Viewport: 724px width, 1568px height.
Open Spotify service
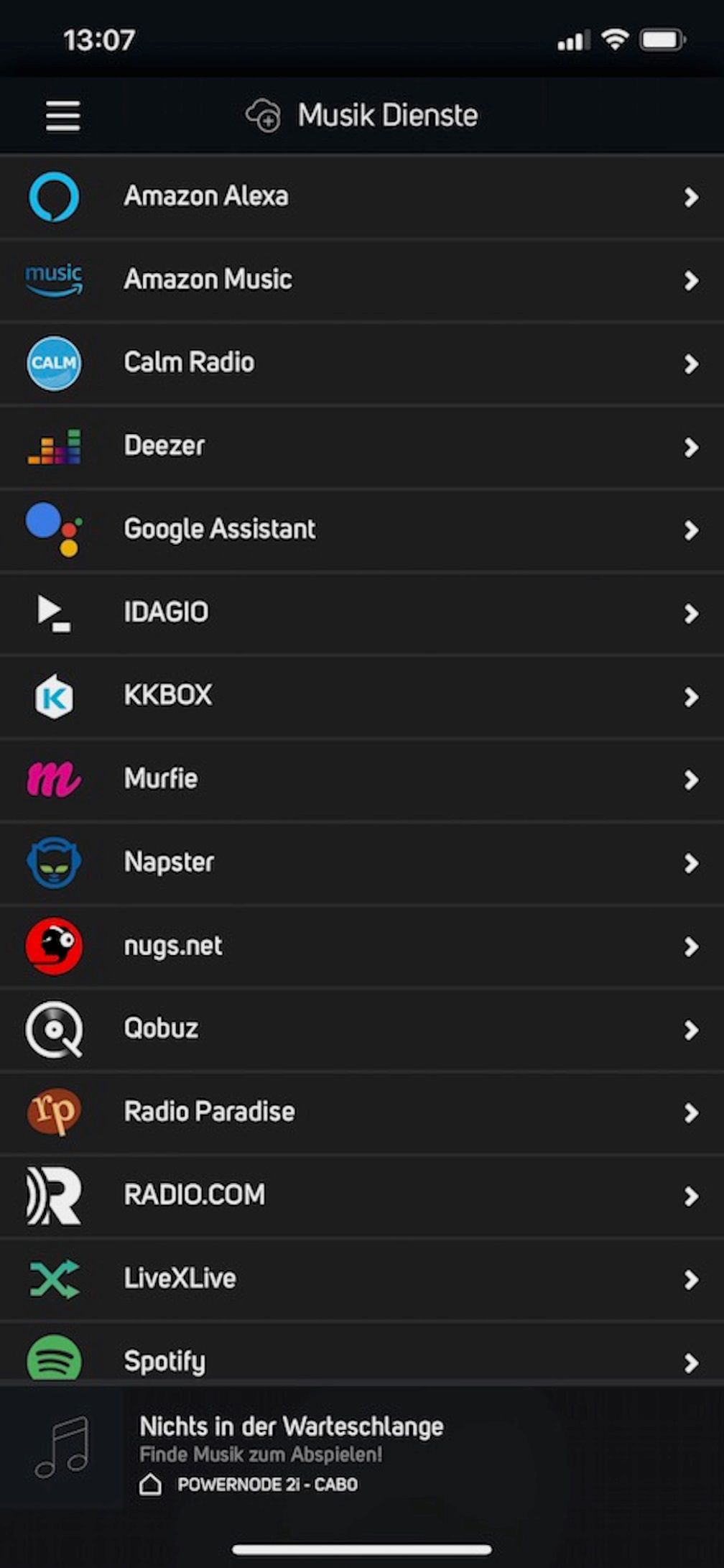(x=362, y=1354)
